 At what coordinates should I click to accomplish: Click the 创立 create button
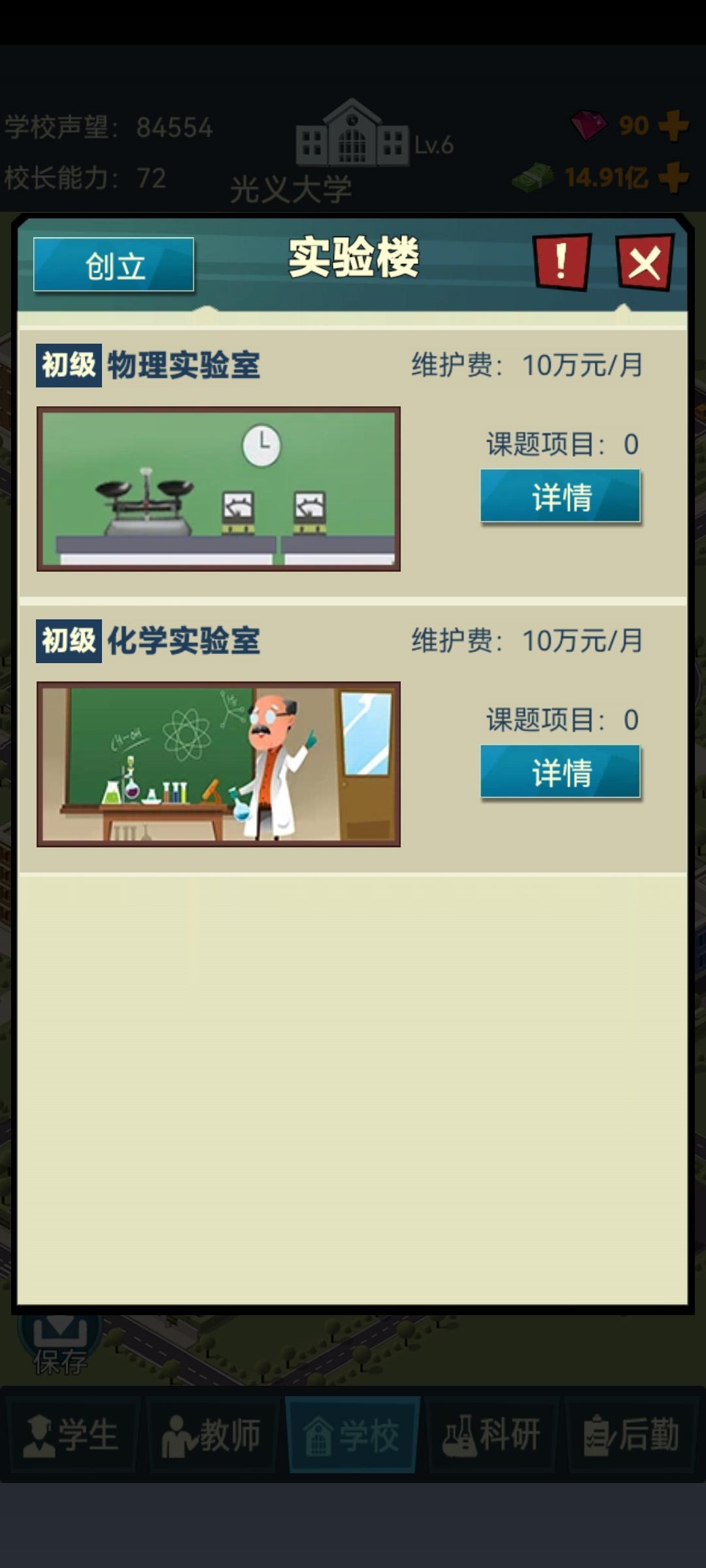[x=115, y=265]
